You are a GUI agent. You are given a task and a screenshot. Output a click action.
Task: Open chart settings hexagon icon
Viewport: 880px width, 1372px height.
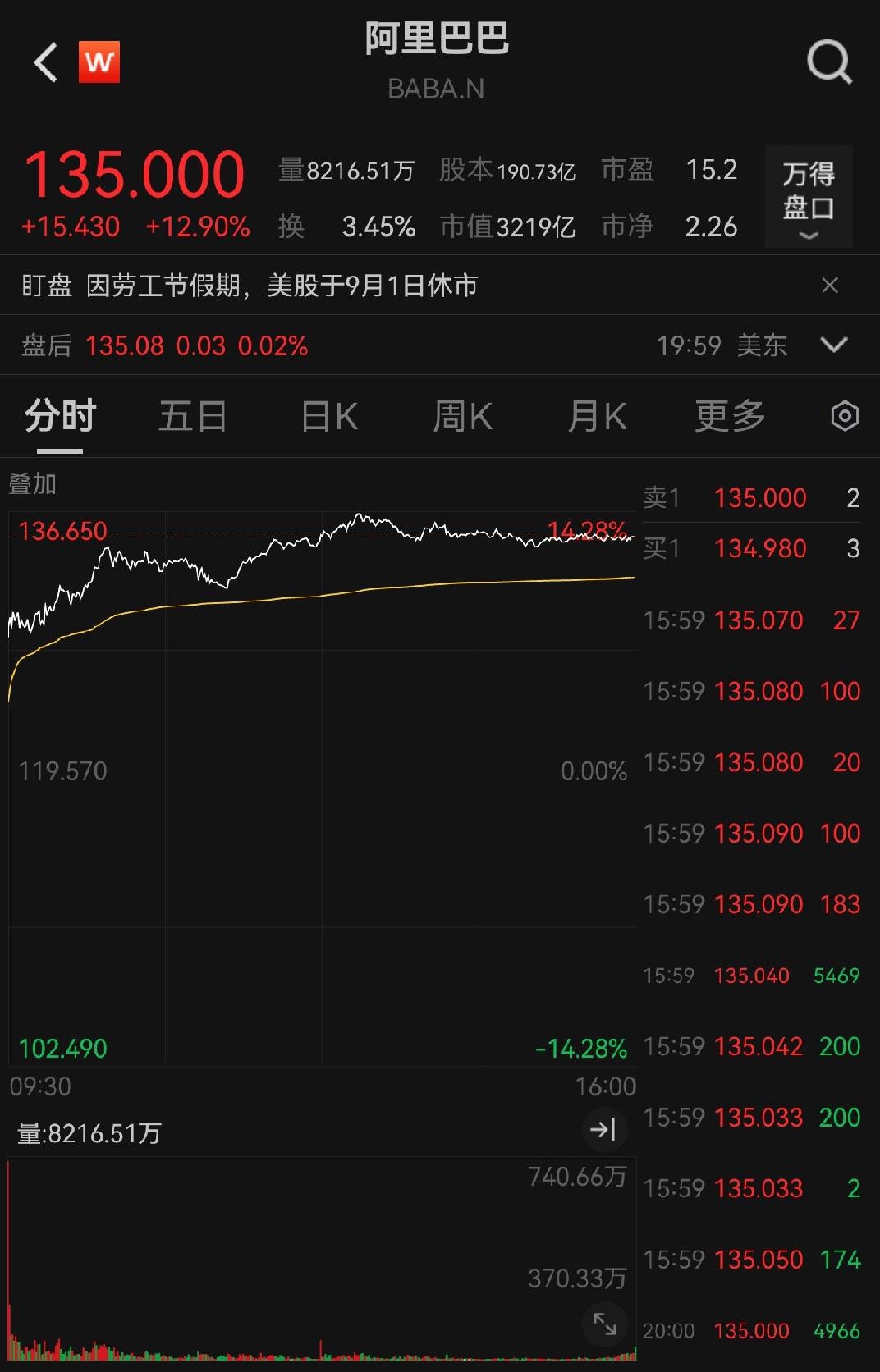pyautogui.click(x=845, y=416)
